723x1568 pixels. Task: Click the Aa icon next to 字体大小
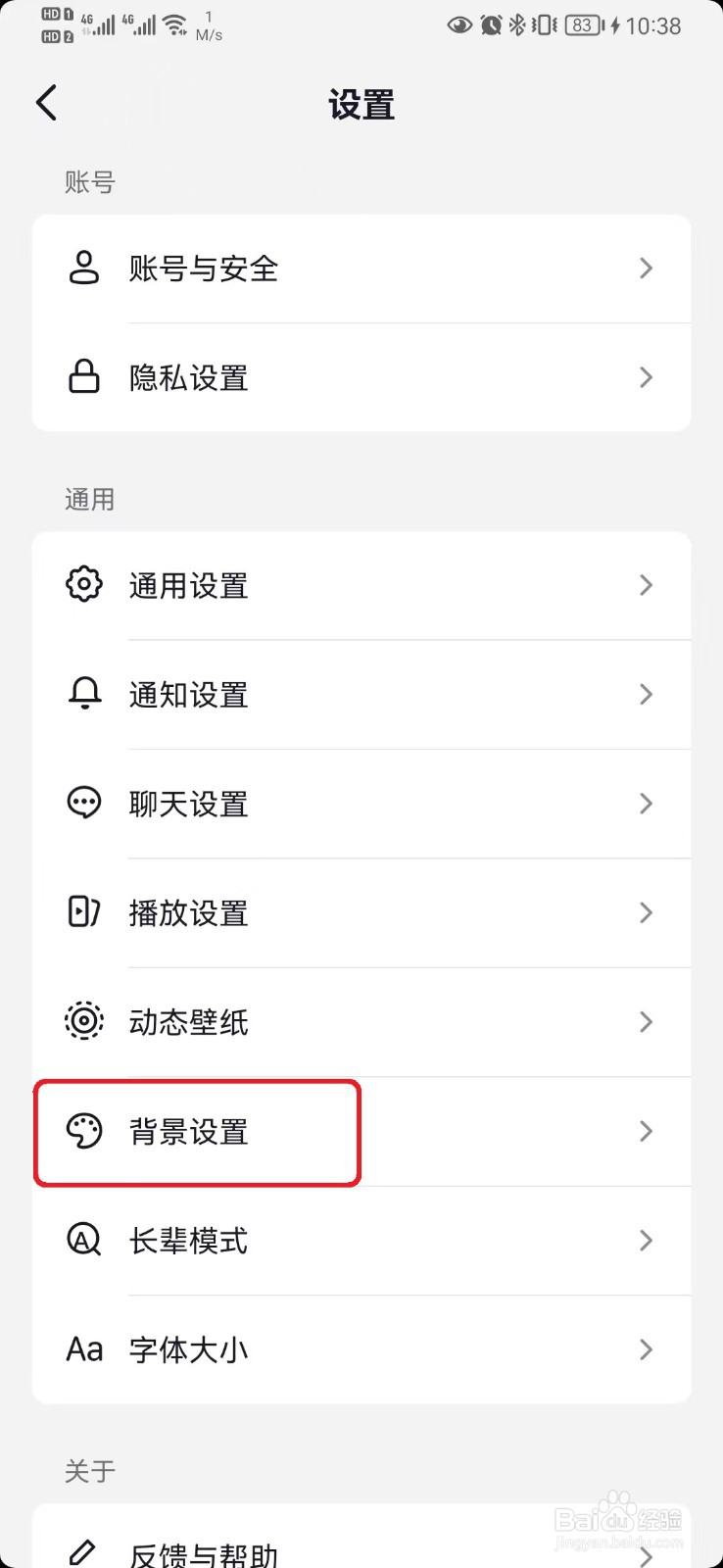[x=83, y=1348]
